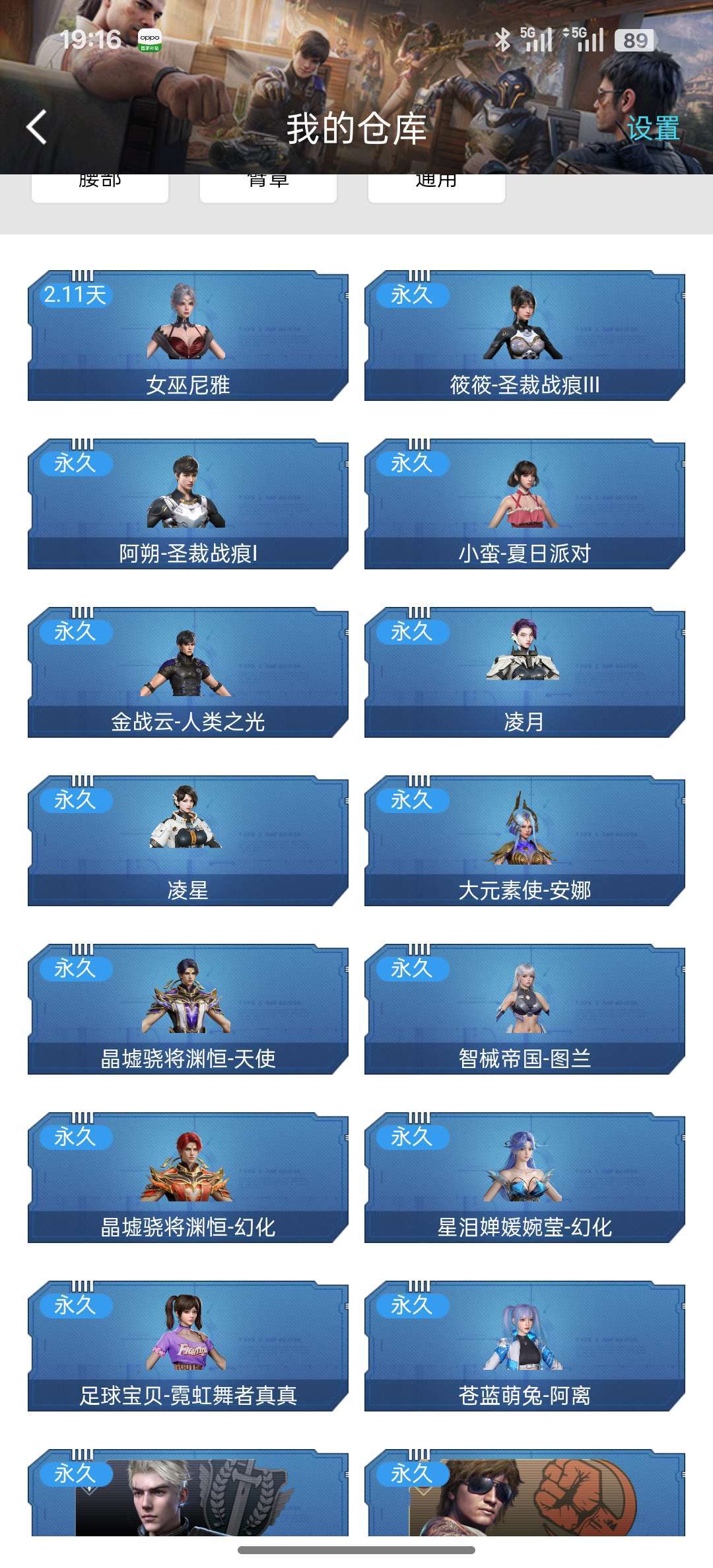View the 小蛮-夏日派对 skin
This screenshot has height=1568, width=713.
524,504
